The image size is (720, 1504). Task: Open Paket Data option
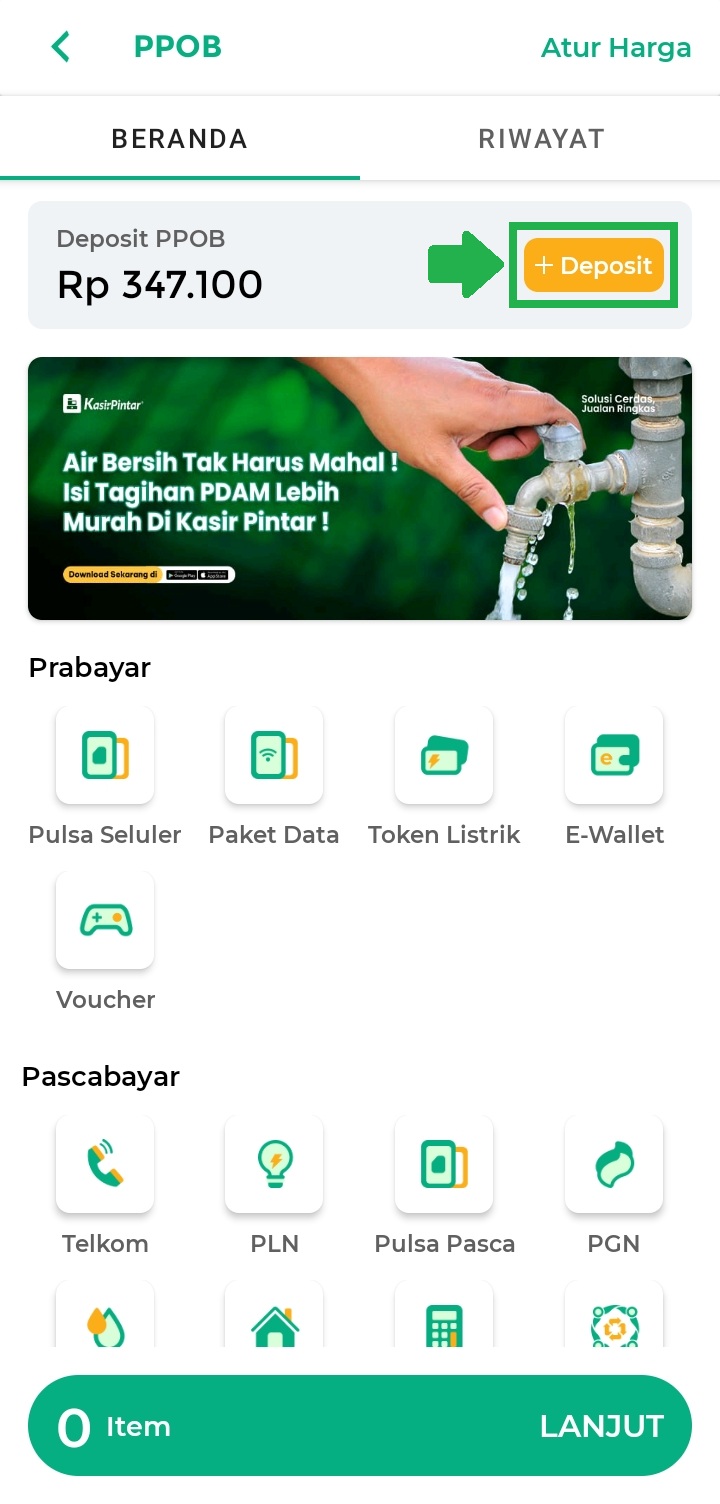click(x=274, y=756)
